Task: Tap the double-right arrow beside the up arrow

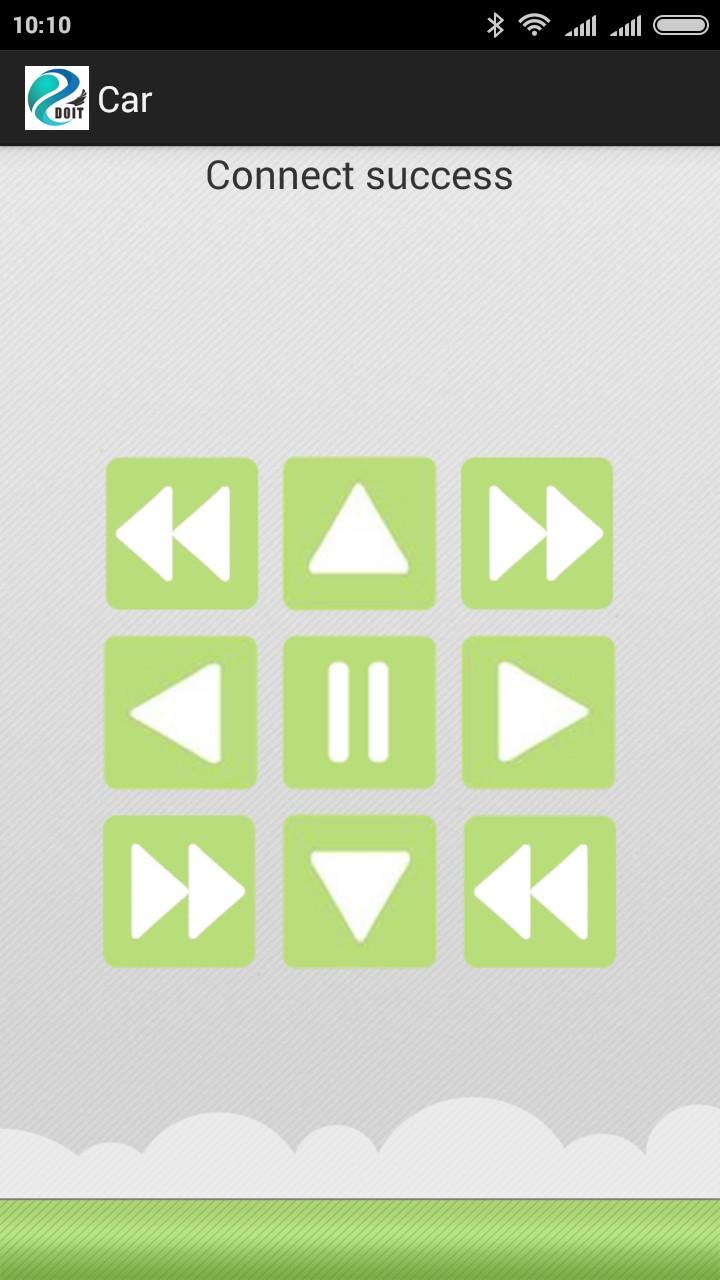Action: click(537, 533)
